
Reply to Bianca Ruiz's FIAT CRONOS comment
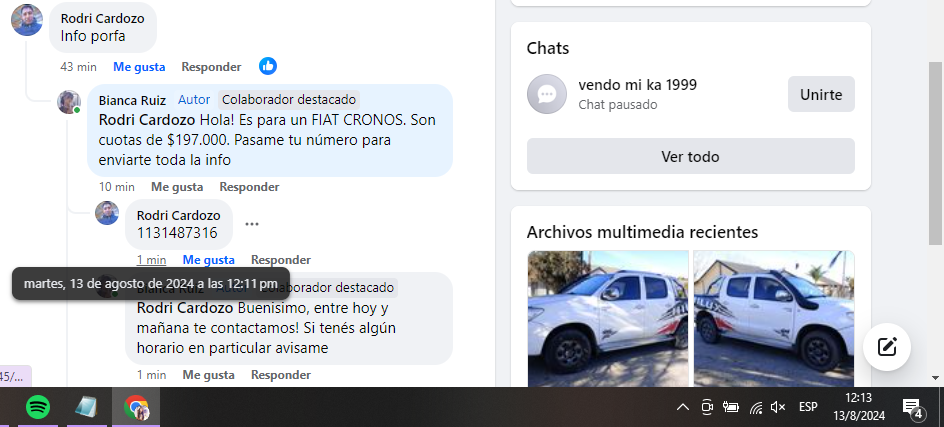click(249, 187)
